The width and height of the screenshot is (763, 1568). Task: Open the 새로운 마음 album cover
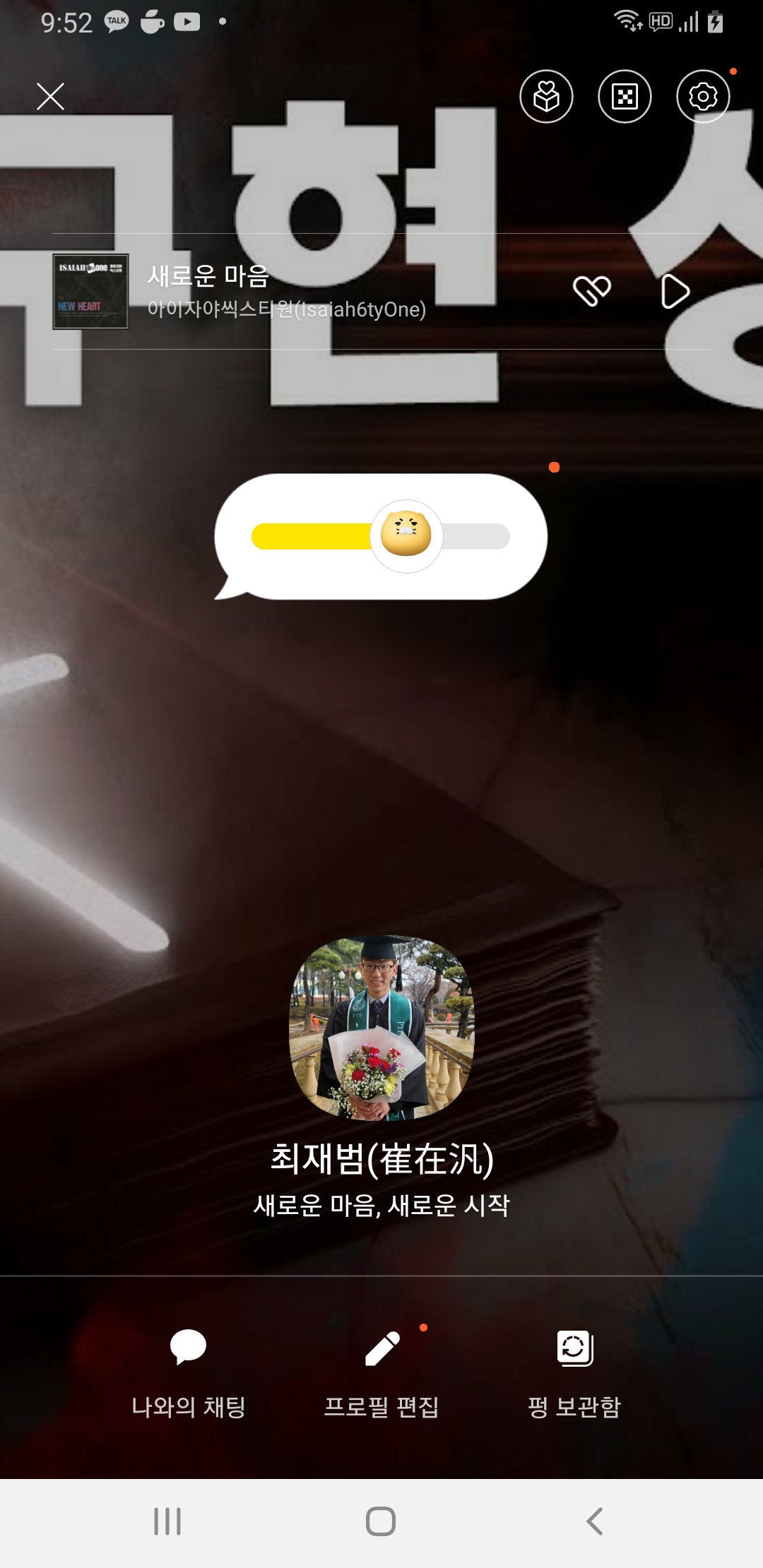90,292
